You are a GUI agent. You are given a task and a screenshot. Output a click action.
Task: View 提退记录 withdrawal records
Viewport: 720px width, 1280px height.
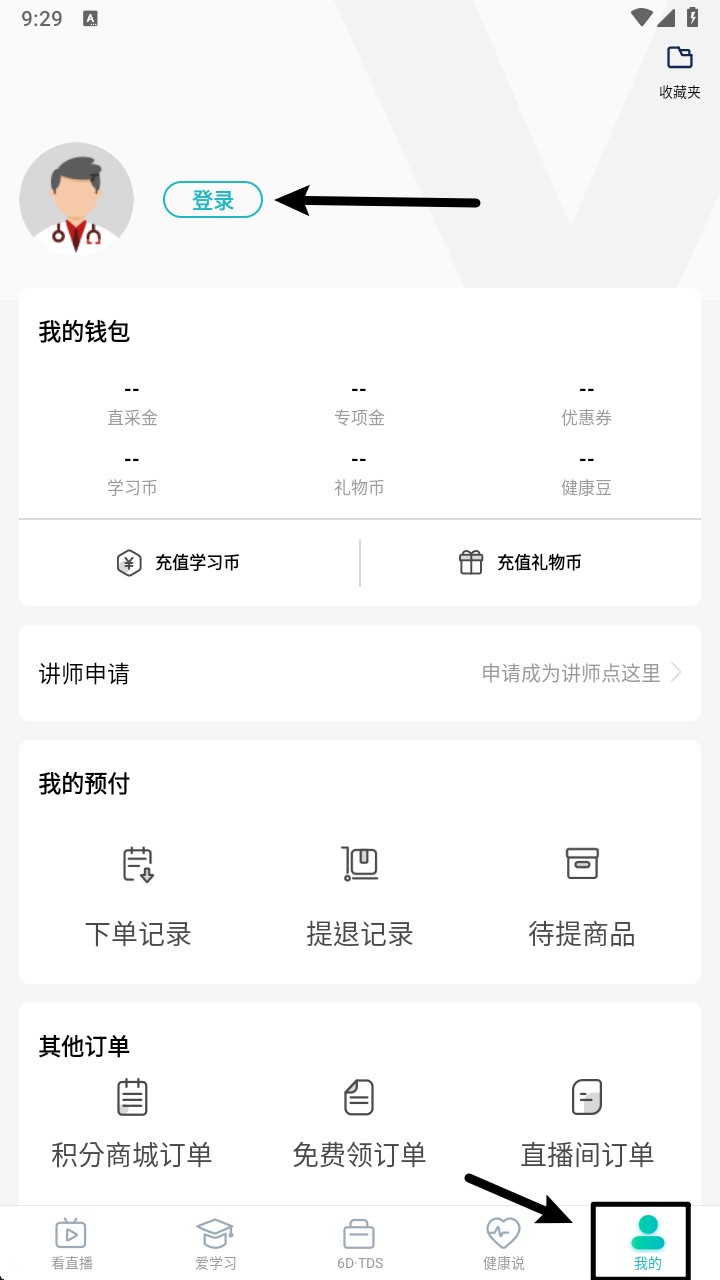click(359, 895)
